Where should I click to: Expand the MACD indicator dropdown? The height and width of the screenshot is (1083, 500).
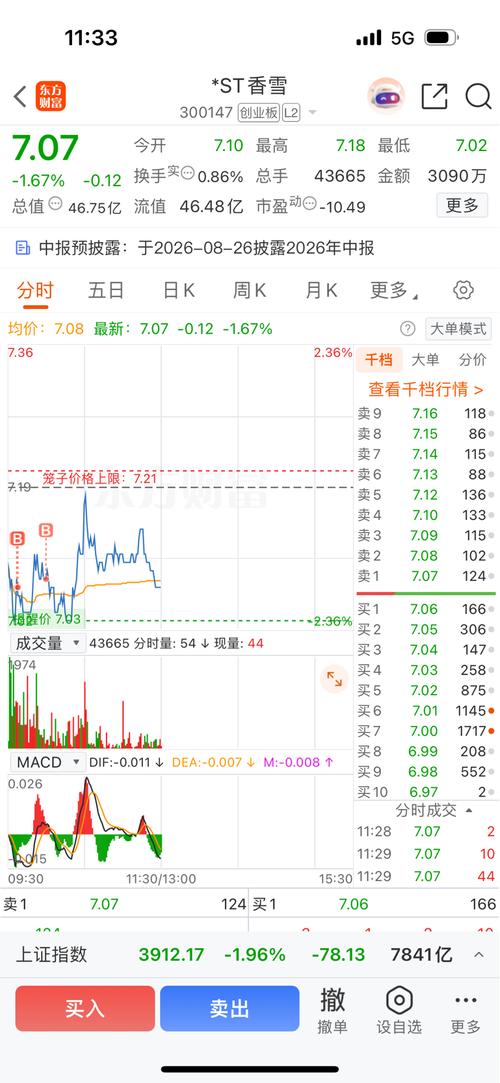click(47, 762)
